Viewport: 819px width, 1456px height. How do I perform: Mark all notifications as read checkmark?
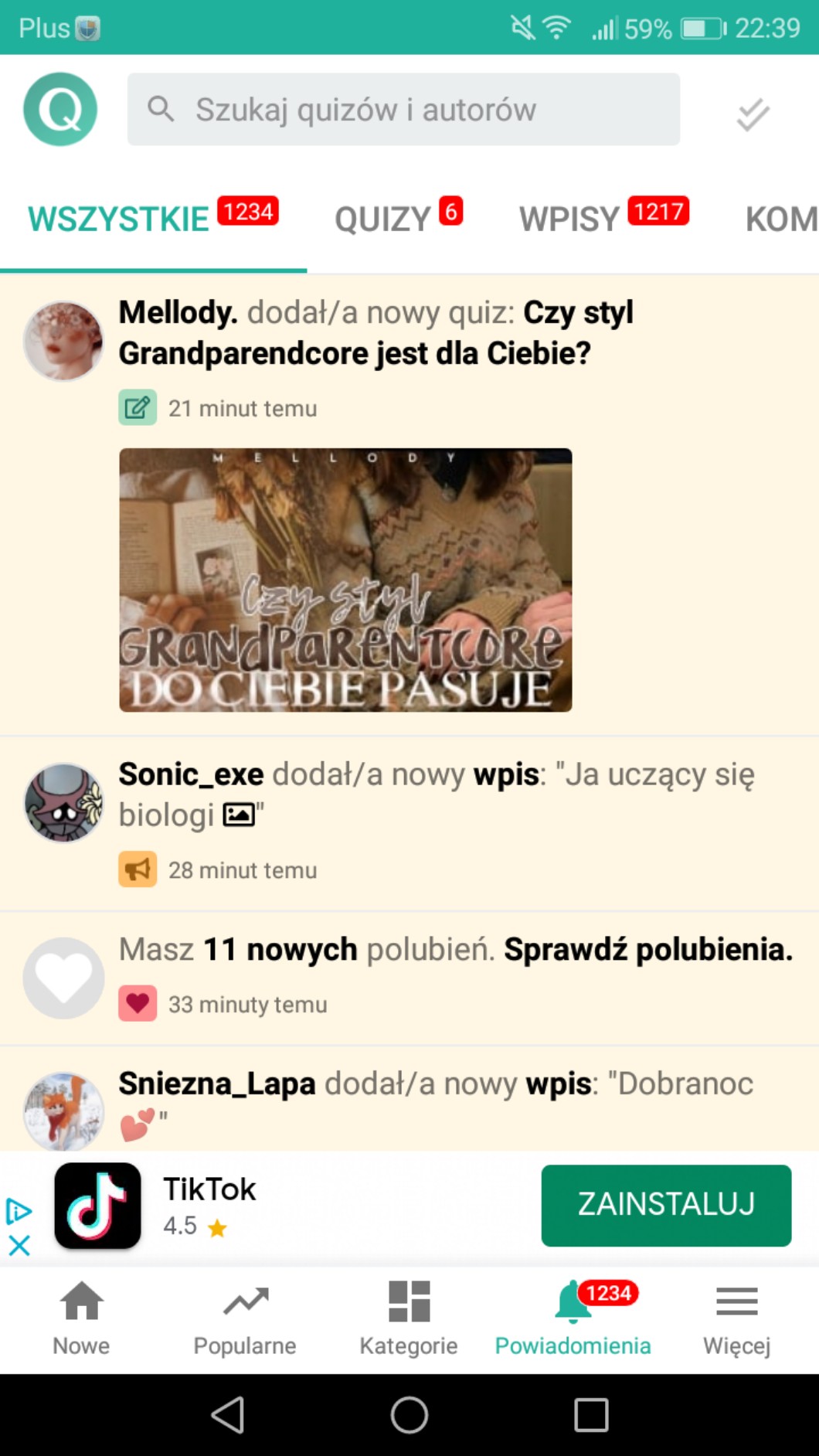tap(753, 114)
